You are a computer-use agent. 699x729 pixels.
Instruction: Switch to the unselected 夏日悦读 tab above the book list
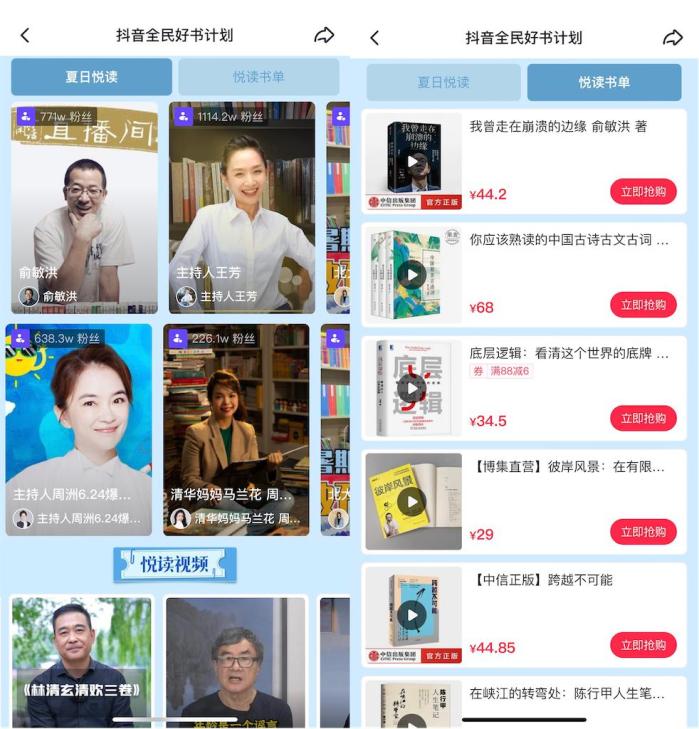point(443,83)
